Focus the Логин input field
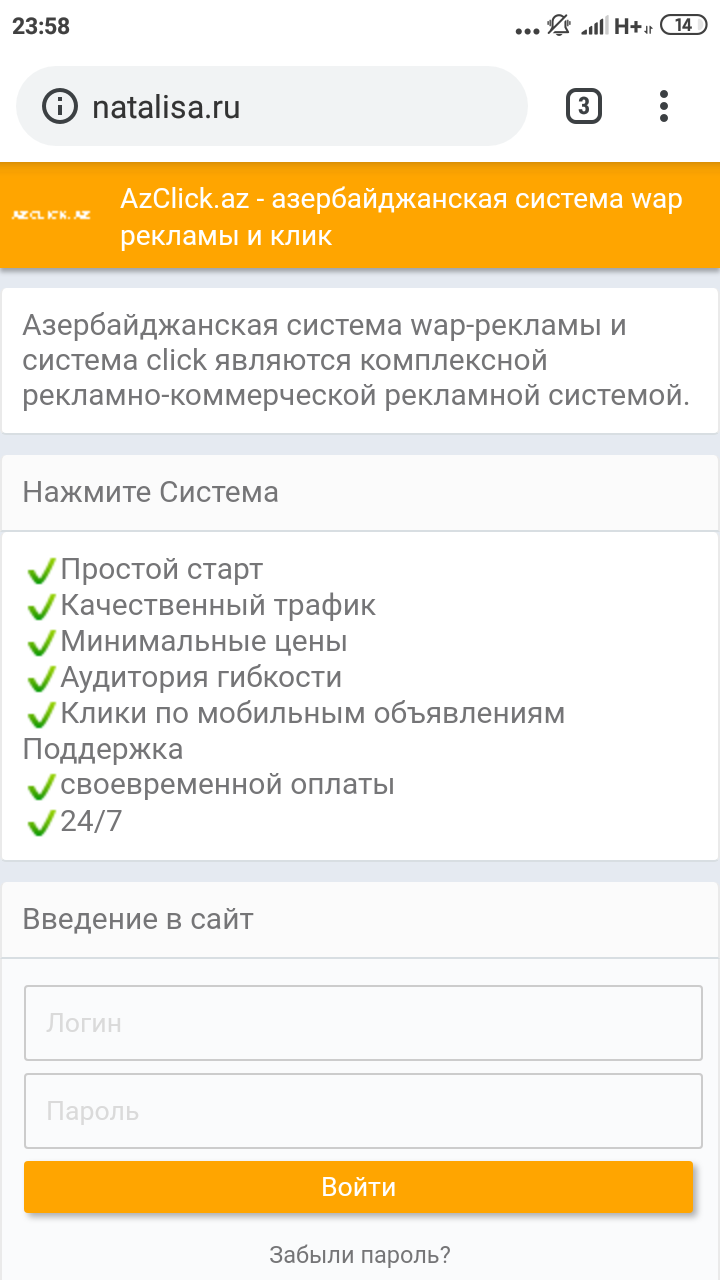Image resolution: width=720 pixels, height=1280 pixels. (x=363, y=1023)
